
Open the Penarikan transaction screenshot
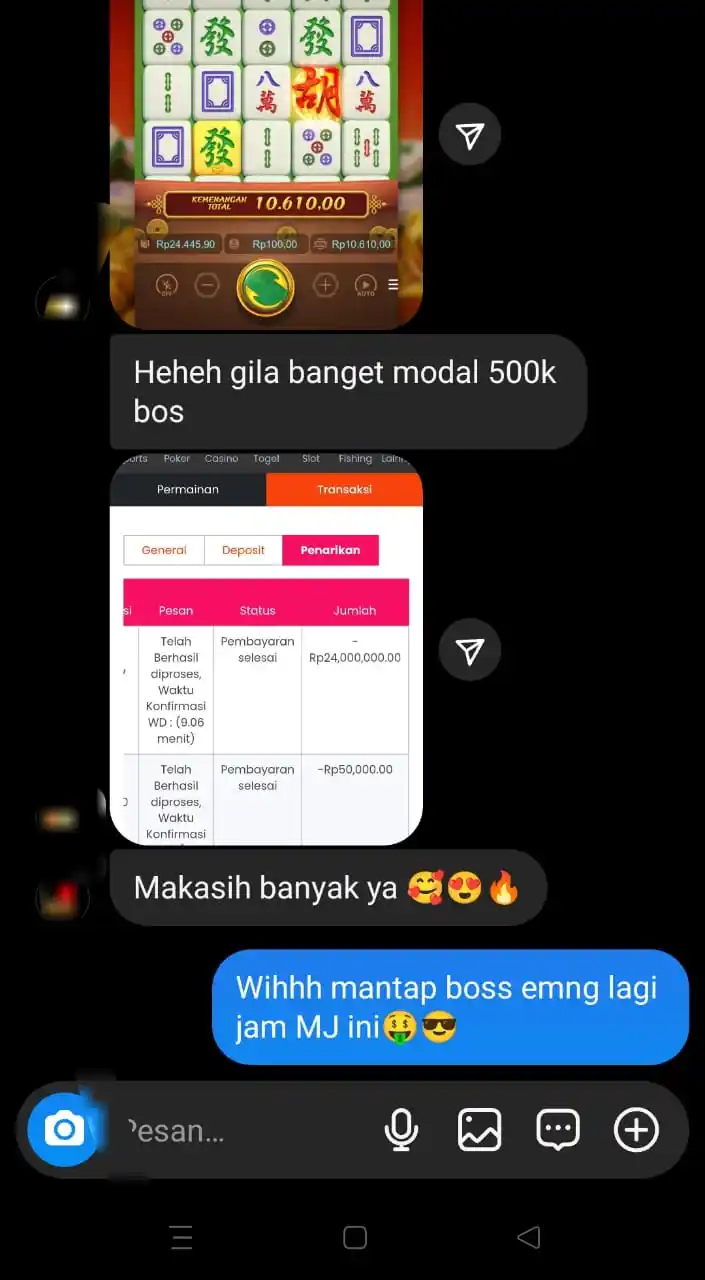[x=265, y=650]
